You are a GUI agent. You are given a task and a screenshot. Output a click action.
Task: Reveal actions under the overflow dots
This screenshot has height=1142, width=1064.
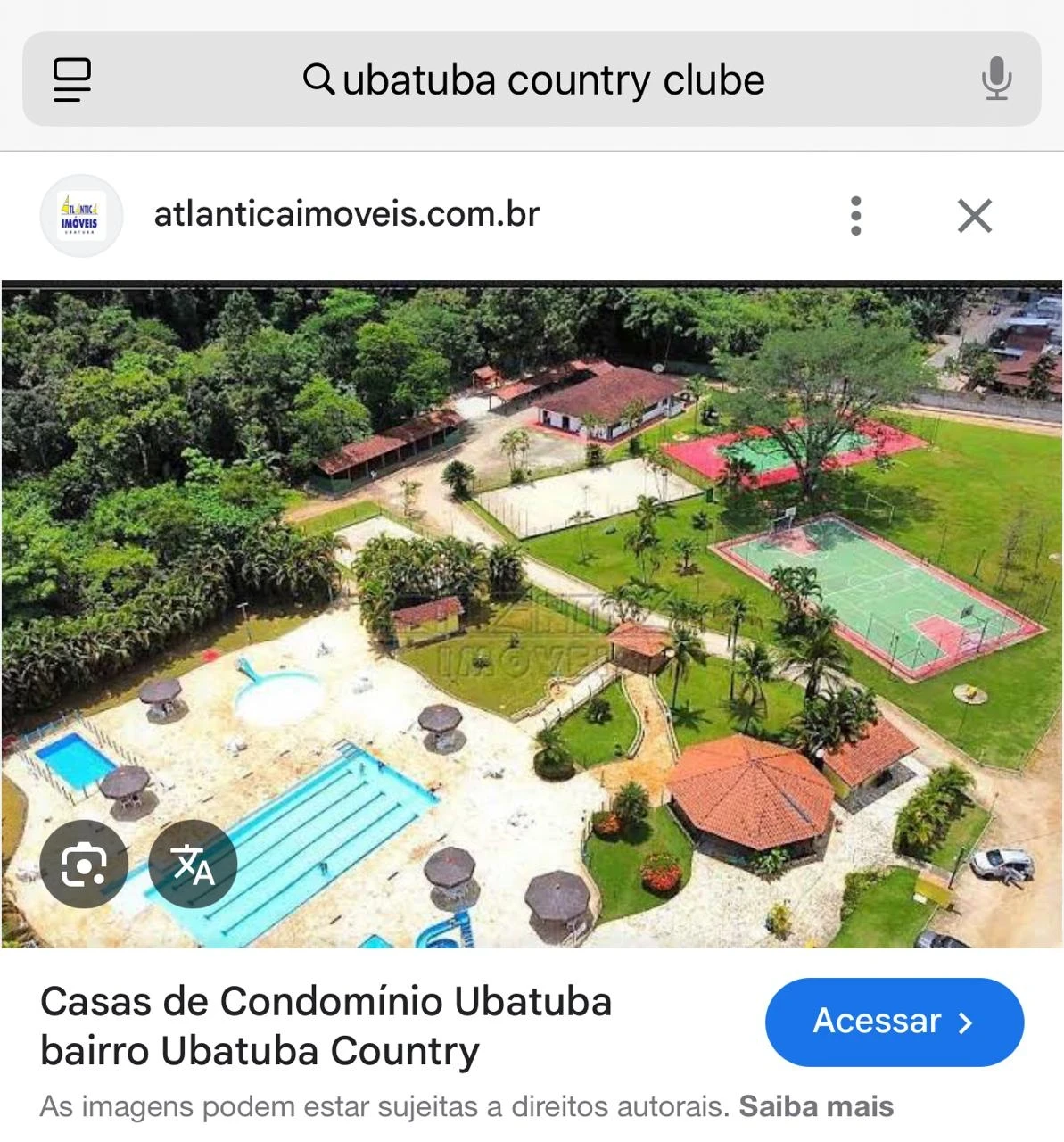point(855,215)
